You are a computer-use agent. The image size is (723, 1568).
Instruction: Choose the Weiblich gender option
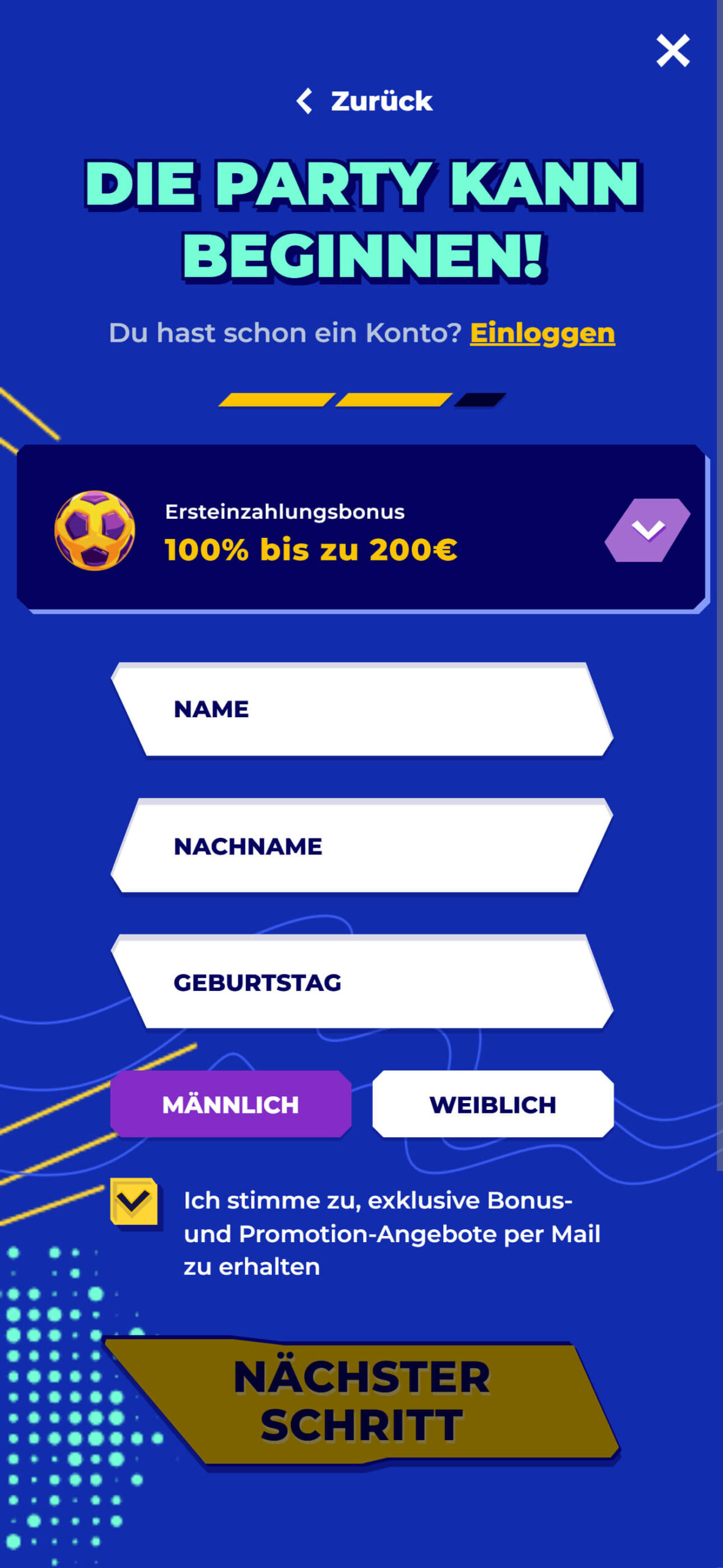click(493, 1104)
